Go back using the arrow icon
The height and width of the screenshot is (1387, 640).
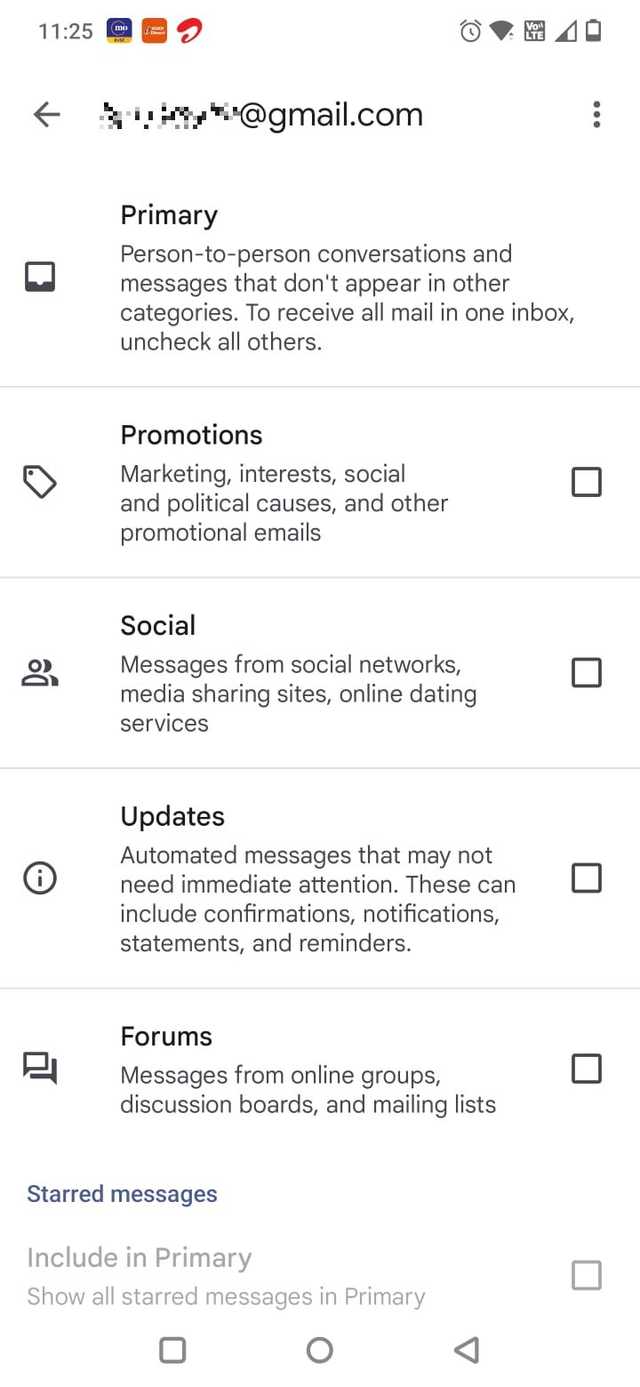pyautogui.click(x=47, y=115)
